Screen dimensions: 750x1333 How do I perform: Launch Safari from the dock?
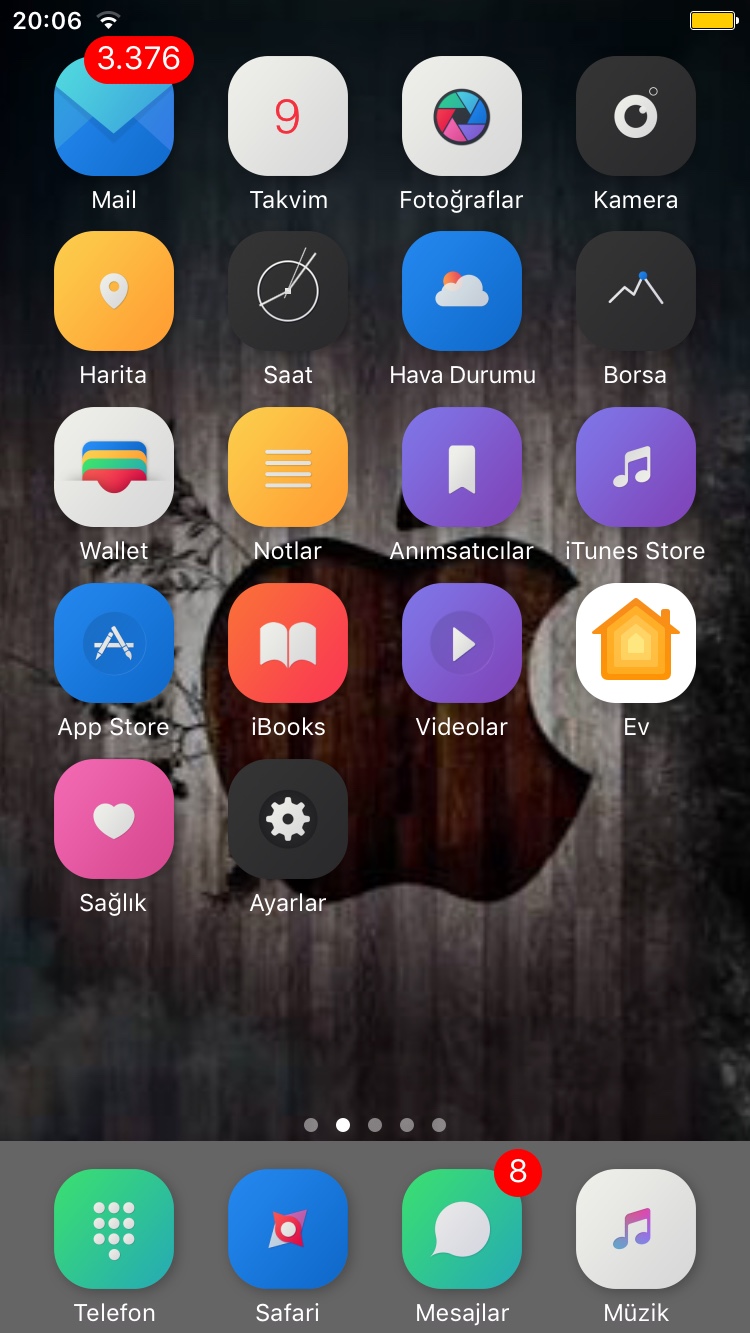[288, 1229]
